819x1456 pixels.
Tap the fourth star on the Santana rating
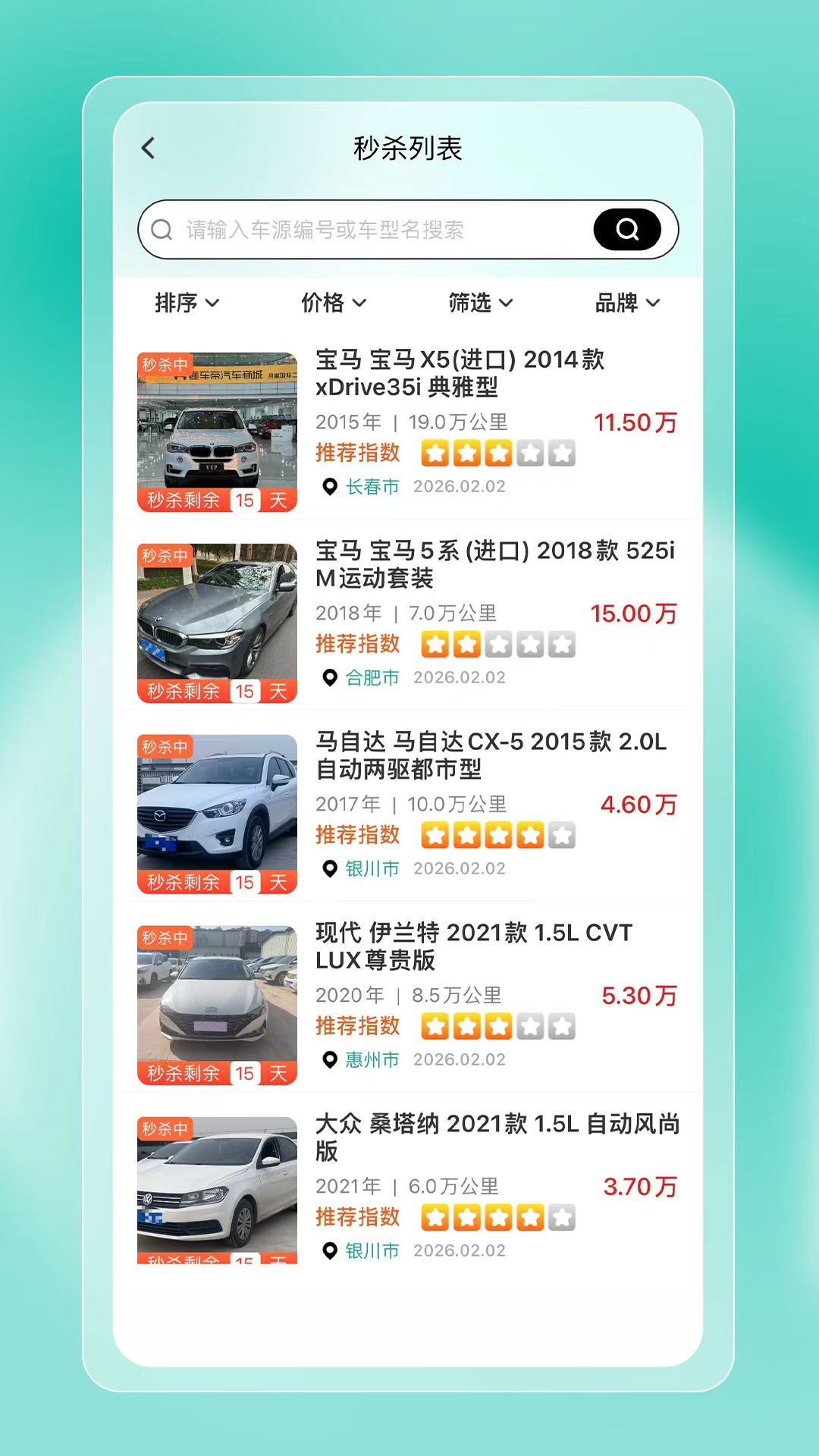[x=529, y=1218]
